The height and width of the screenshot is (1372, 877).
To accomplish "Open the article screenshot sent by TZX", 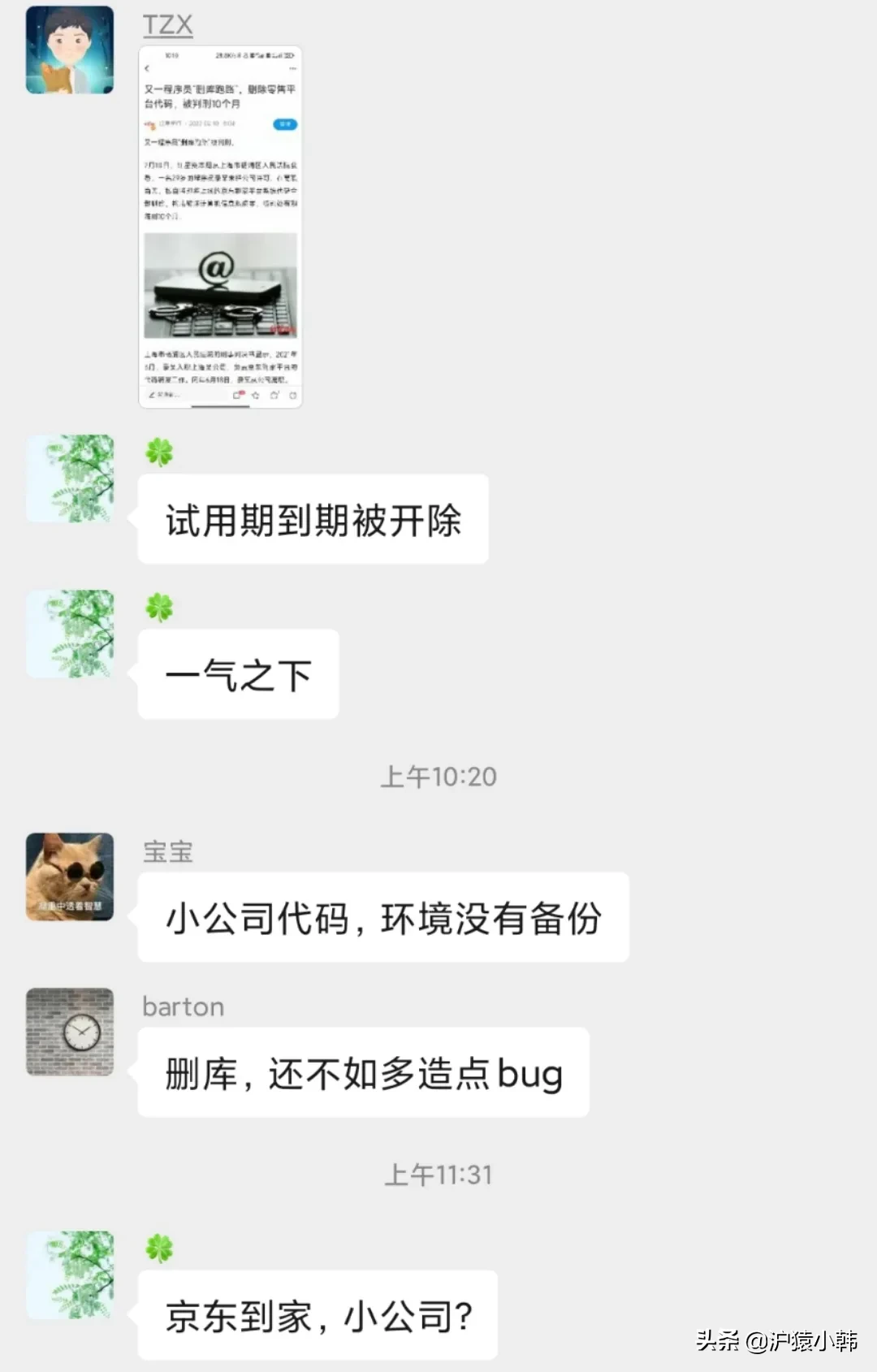I will click(x=220, y=227).
